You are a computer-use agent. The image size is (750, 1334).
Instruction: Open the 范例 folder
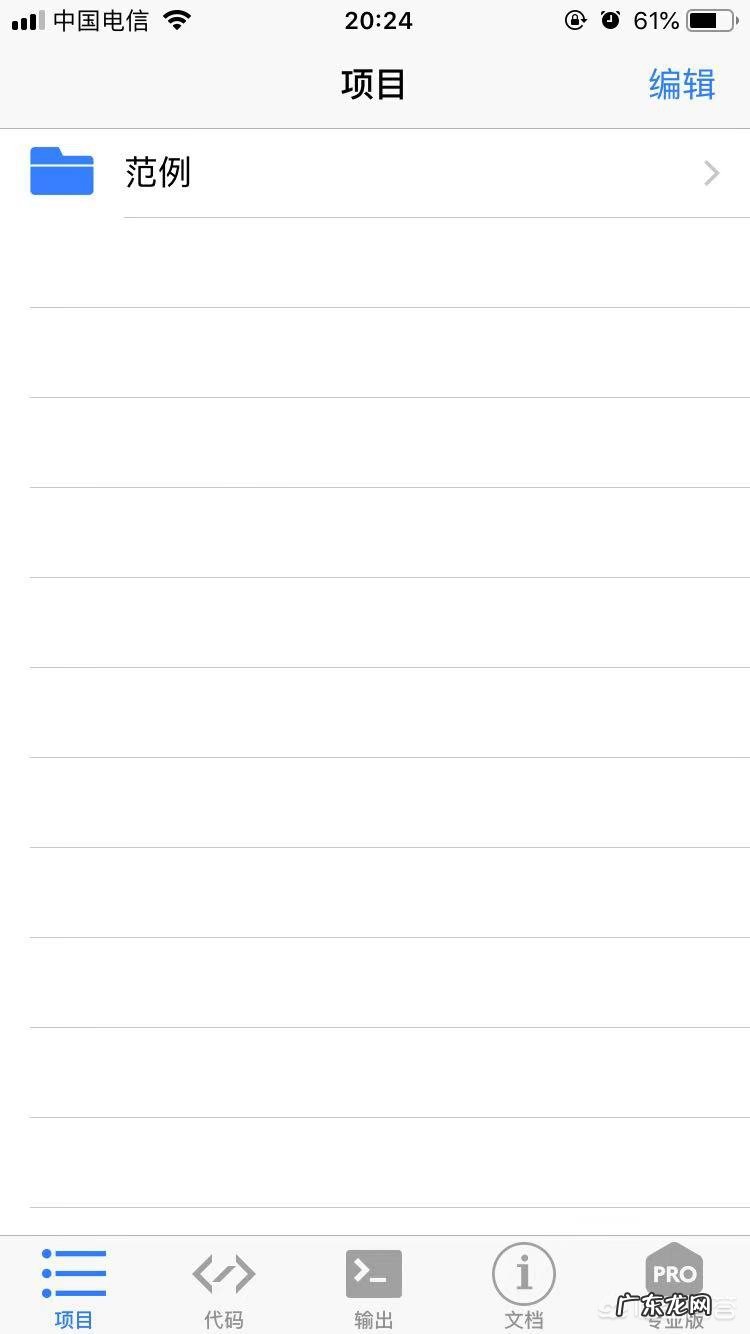375,173
